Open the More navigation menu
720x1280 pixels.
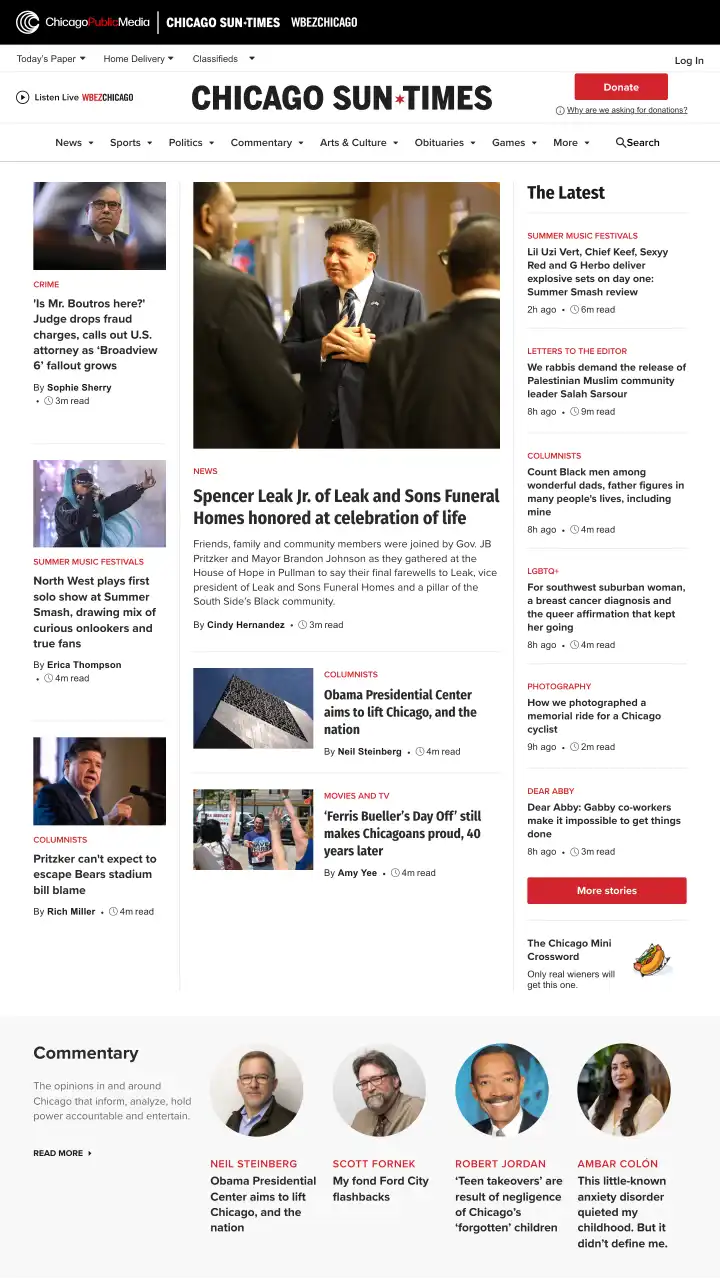point(571,143)
